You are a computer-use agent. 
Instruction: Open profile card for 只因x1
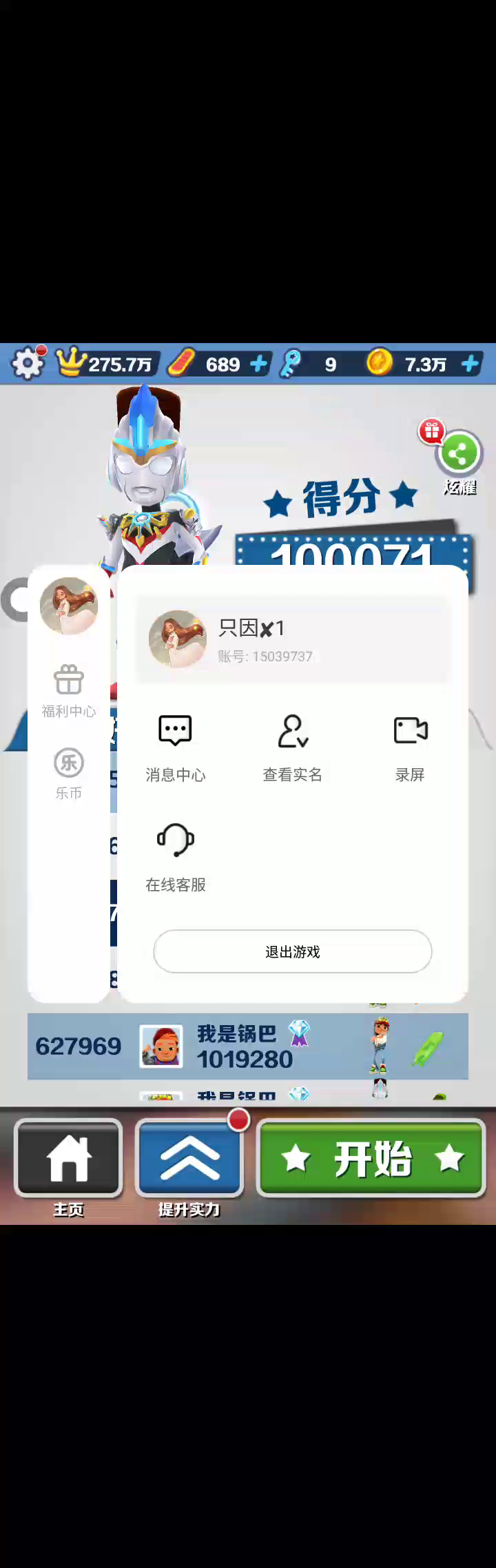[x=292, y=640]
